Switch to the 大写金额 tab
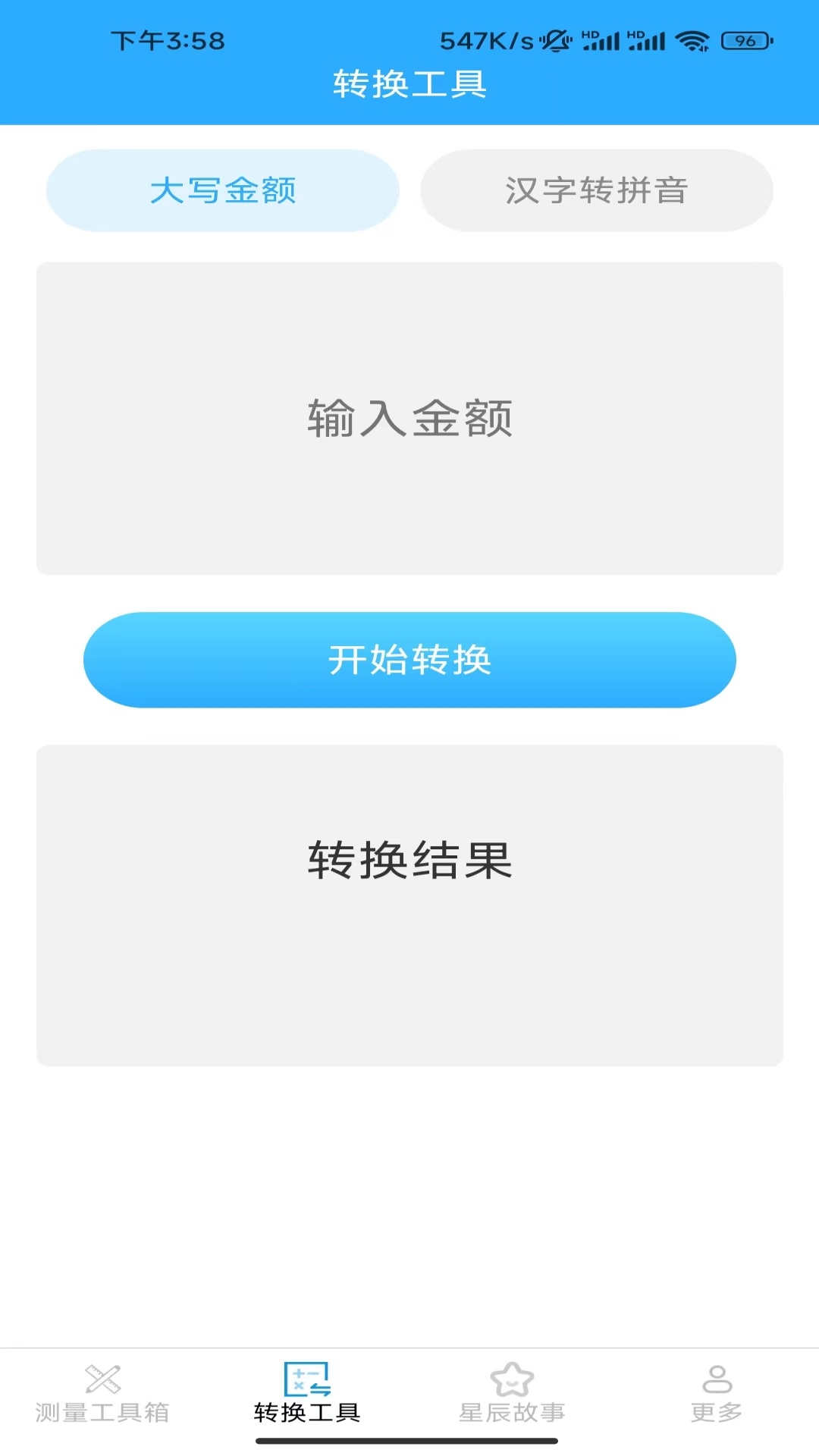This screenshot has width=819, height=1456. [x=224, y=190]
